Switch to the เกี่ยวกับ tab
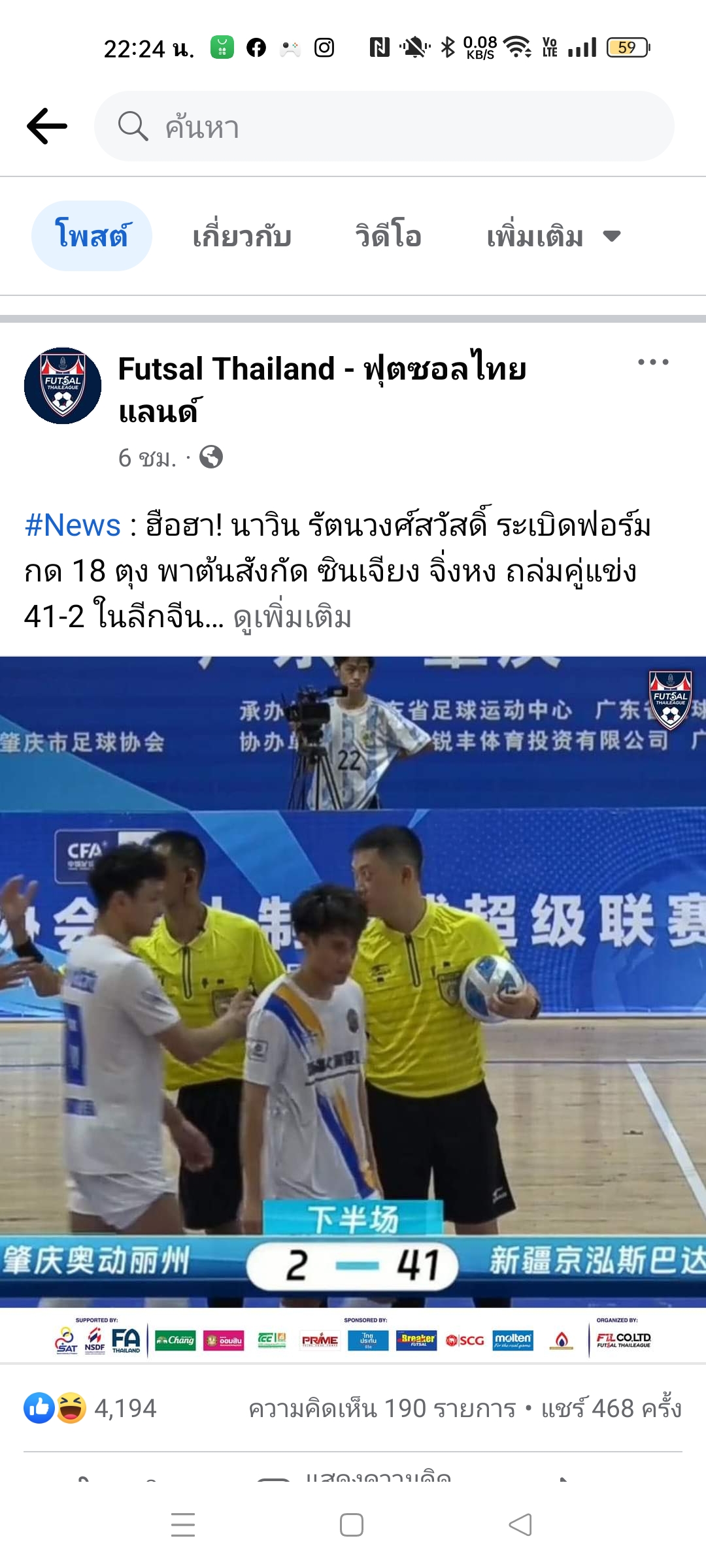The width and height of the screenshot is (706, 1568). [242, 236]
